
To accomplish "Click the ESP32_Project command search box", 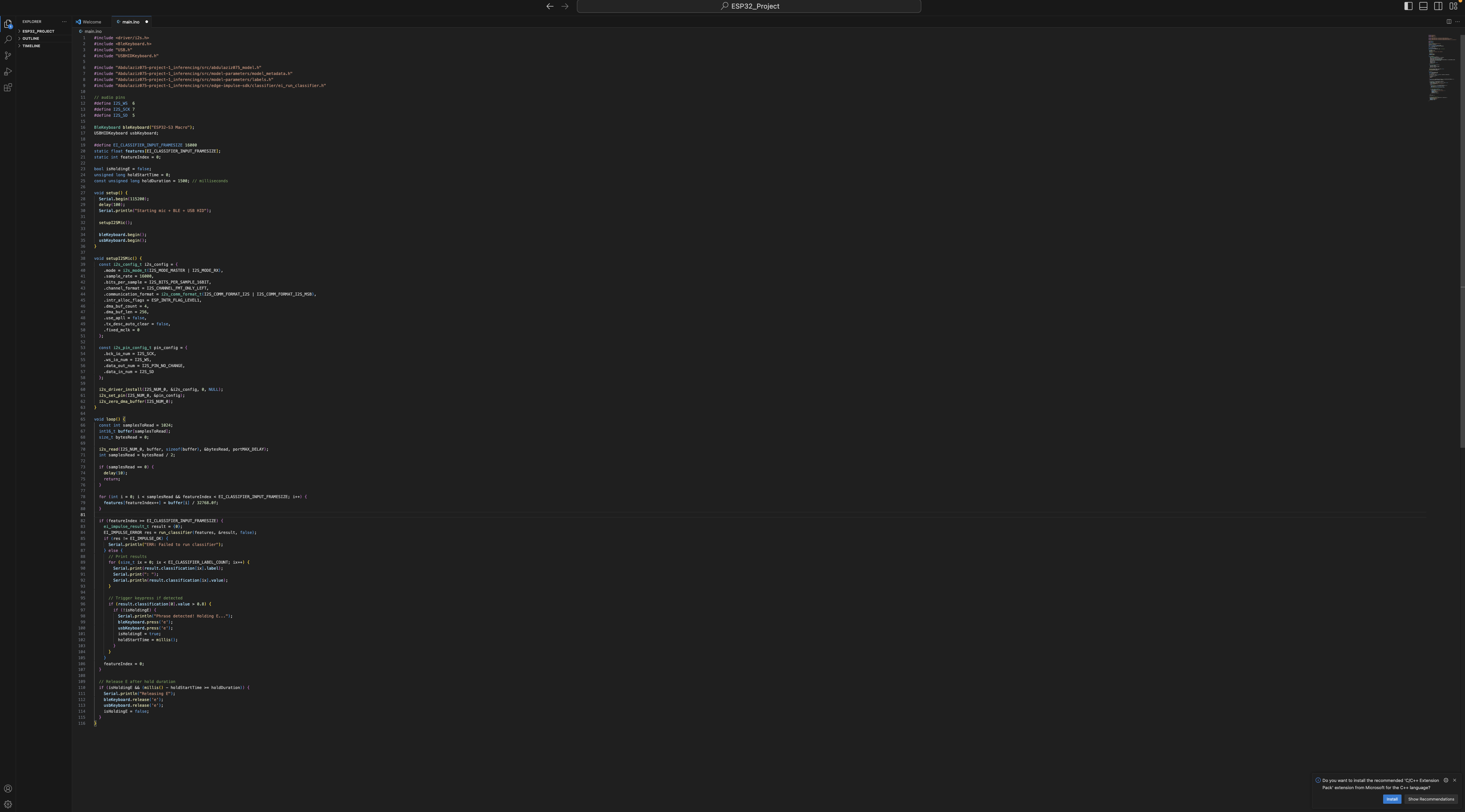I will [749, 6].
